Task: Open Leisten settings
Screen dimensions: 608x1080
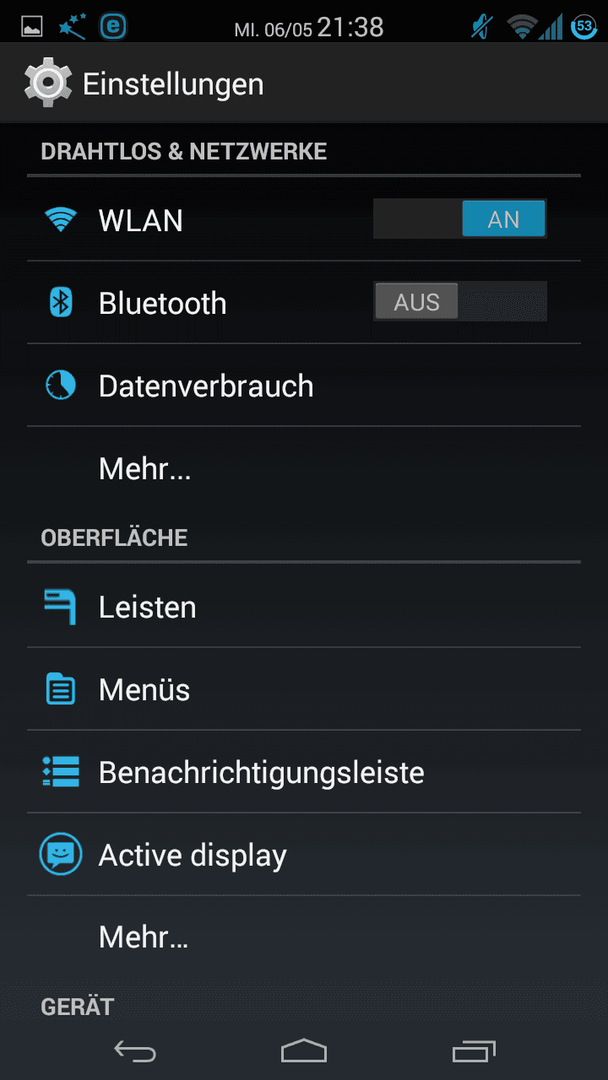Action: point(304,606)
